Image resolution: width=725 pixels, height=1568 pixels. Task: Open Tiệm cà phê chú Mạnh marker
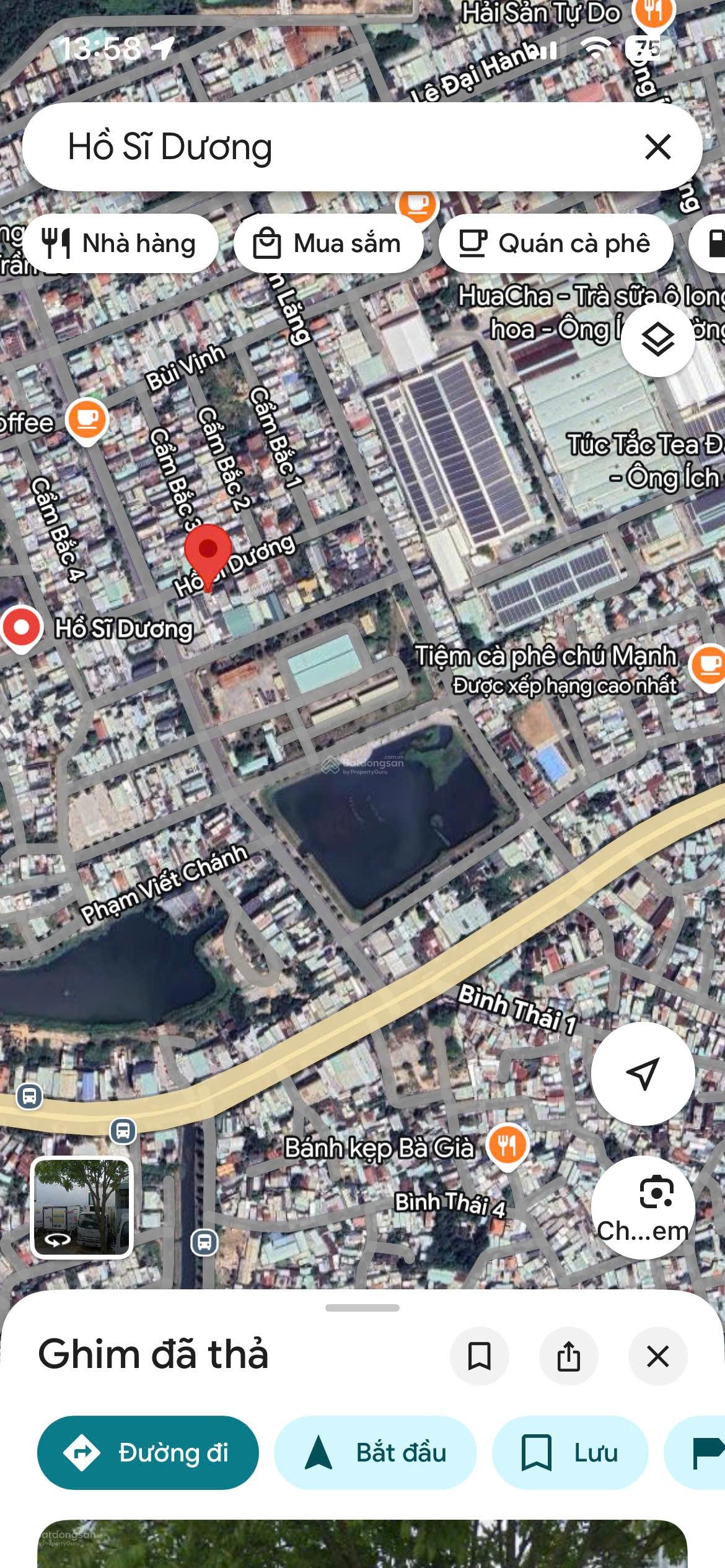pyautogui.click(x=708, y=665)
